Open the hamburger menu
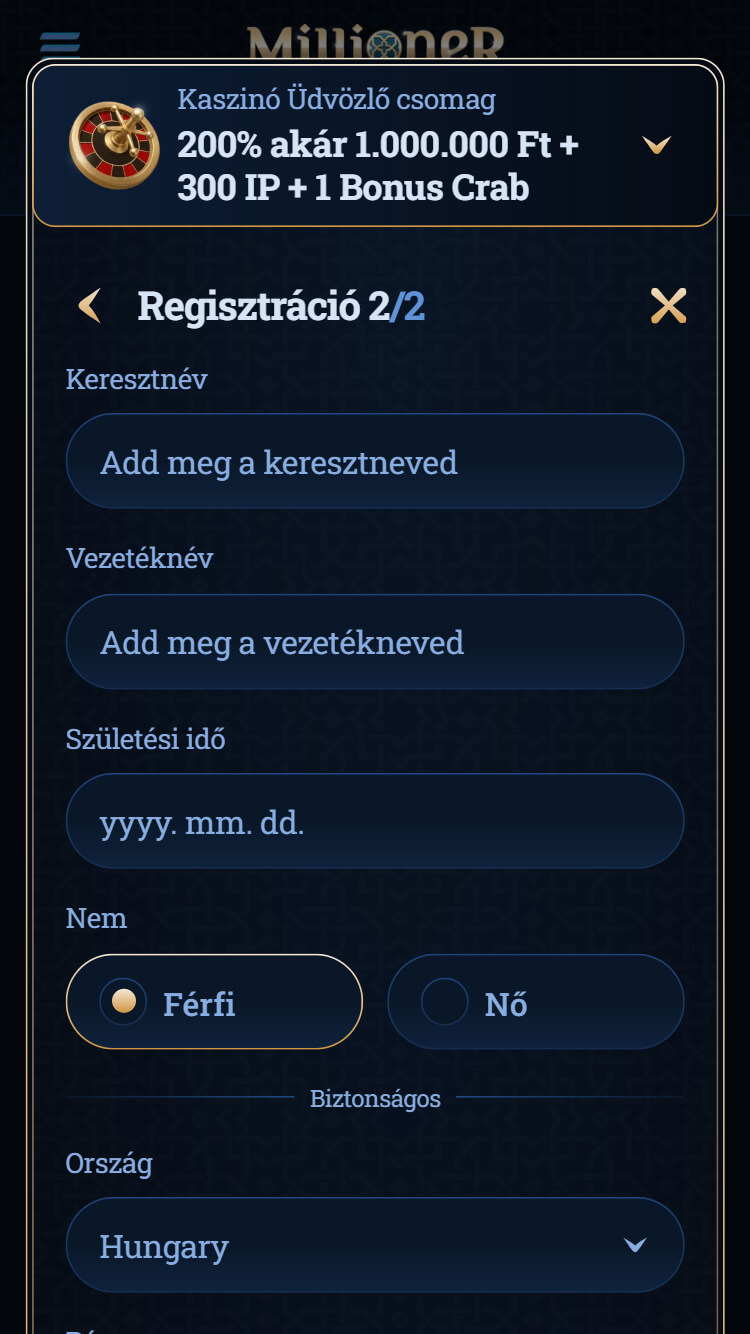750x1334 pixels. tap(60, 44)
